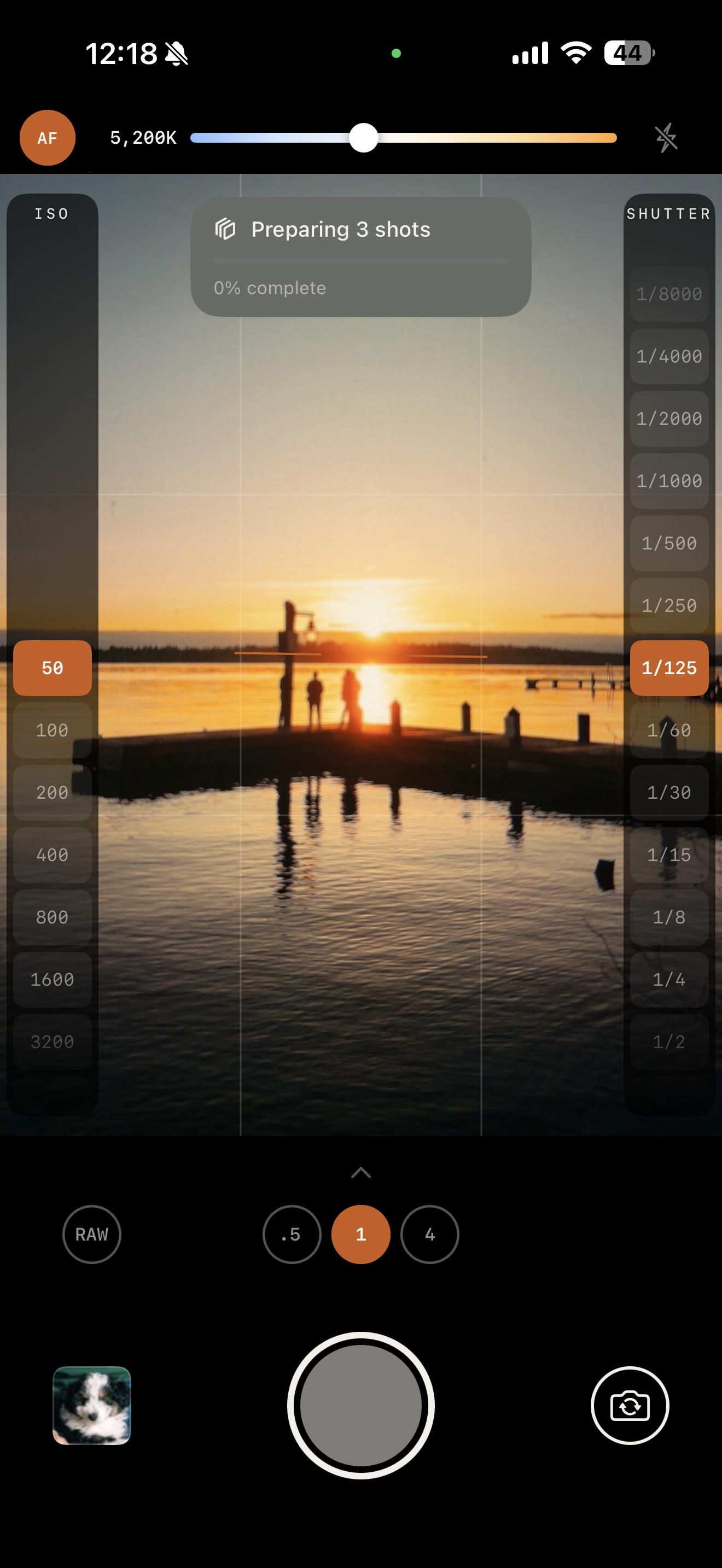This screenshot has width=722, height=1568.
Task: Expand the hidden controls drawer upward
Action: coord(361,1172)
